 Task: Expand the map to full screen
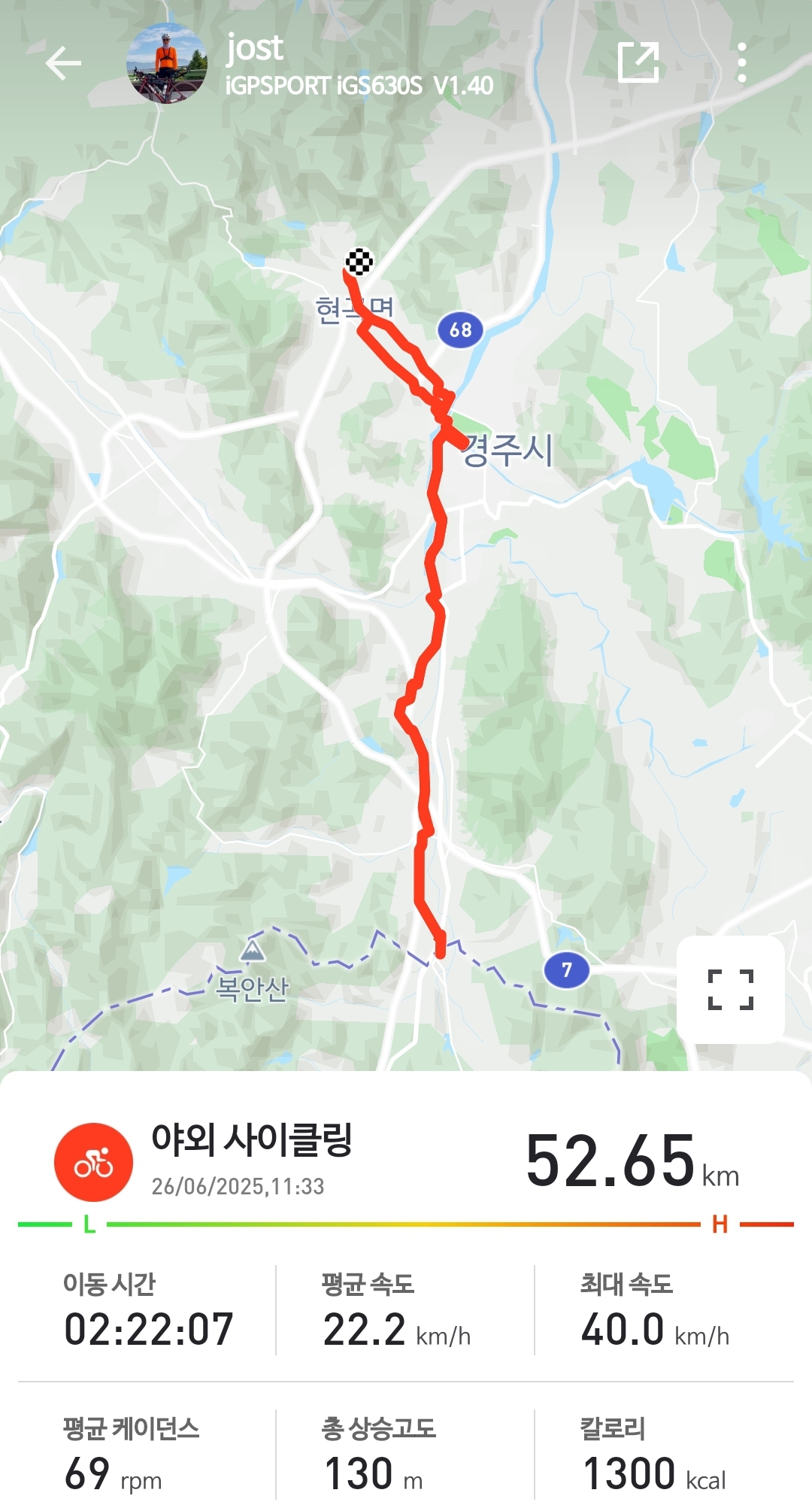pyautogui.click(x=730, y=988)
